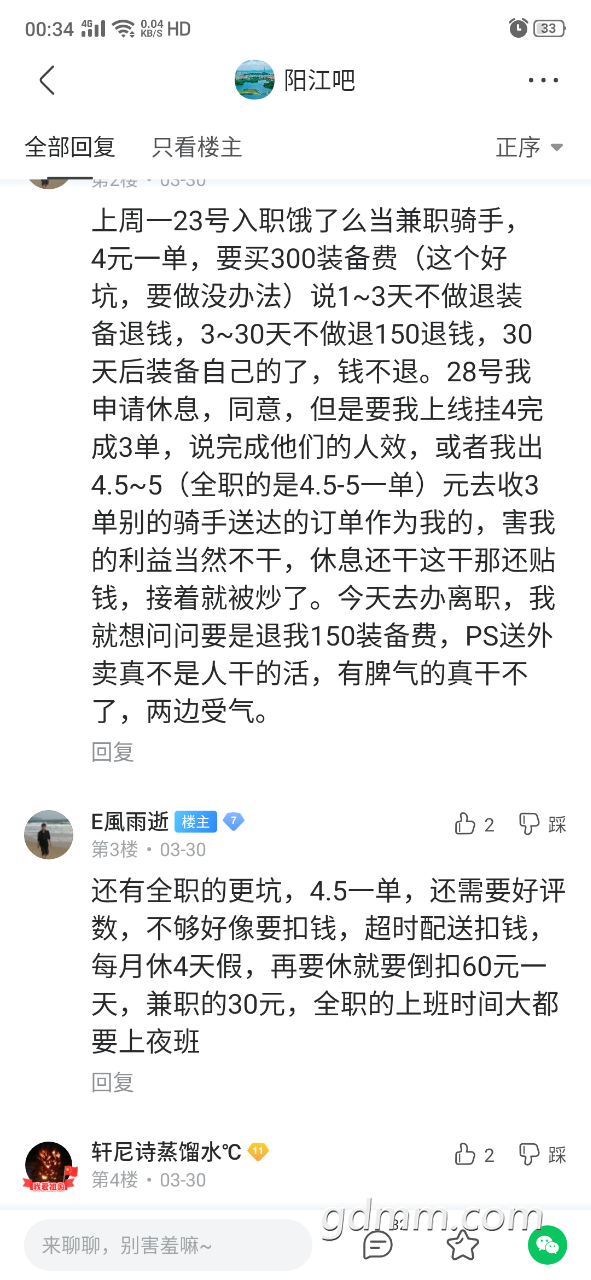Viewport: 591px width, 1280px height.
Task: Tap 回复 under the second-floor post
Action: pyautogui.click(x=112, y=752)
